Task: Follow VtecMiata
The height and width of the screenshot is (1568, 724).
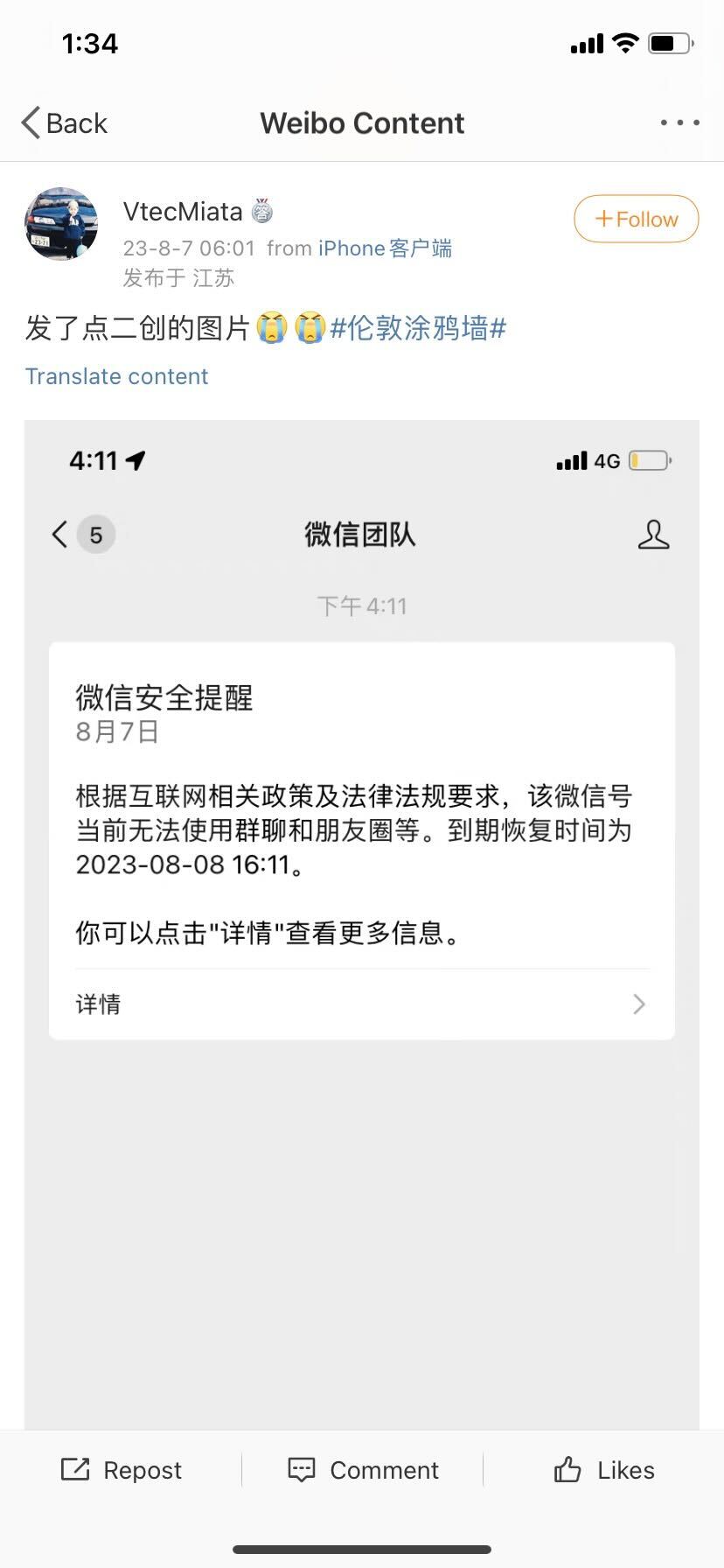Action: coord(636,219)
